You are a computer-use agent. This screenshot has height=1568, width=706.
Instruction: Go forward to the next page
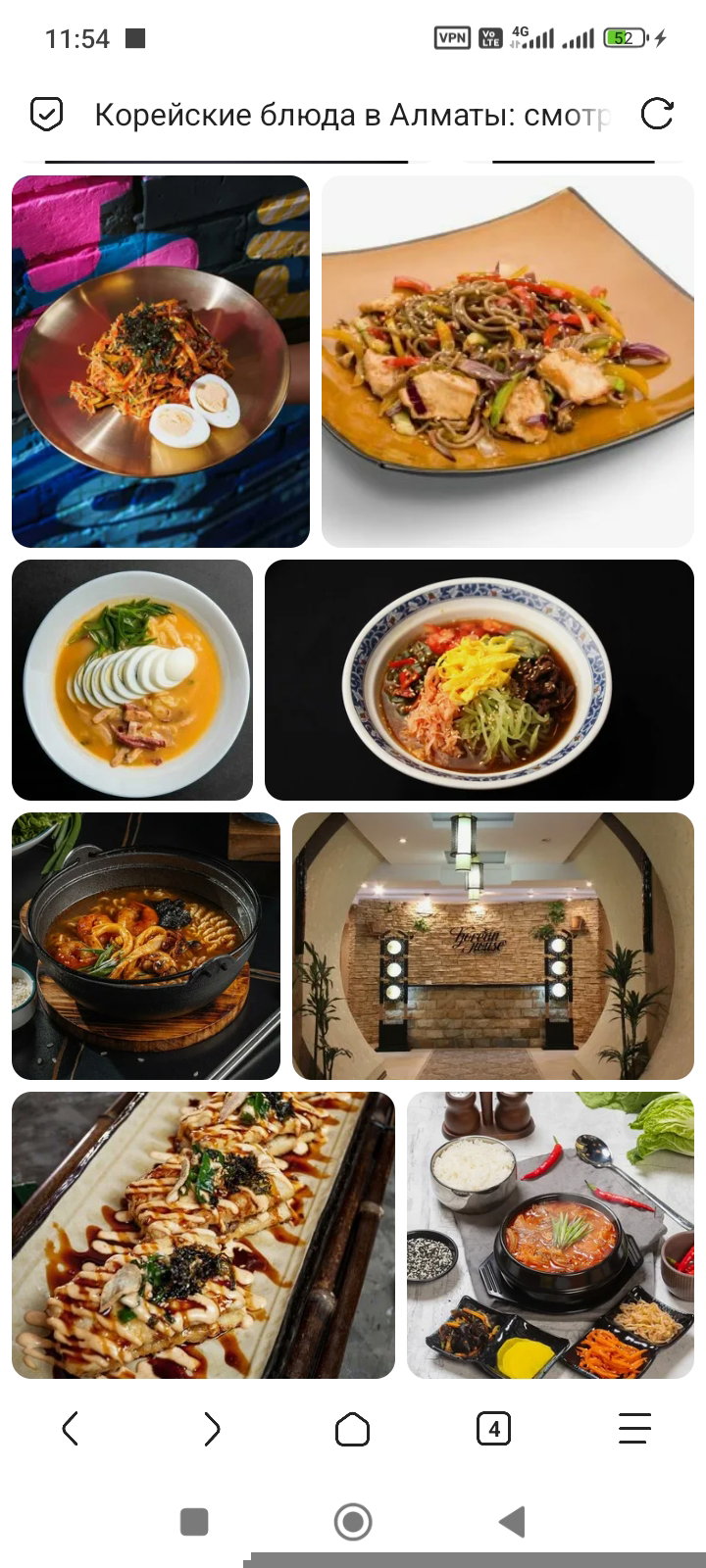(x=212, y=1429)
